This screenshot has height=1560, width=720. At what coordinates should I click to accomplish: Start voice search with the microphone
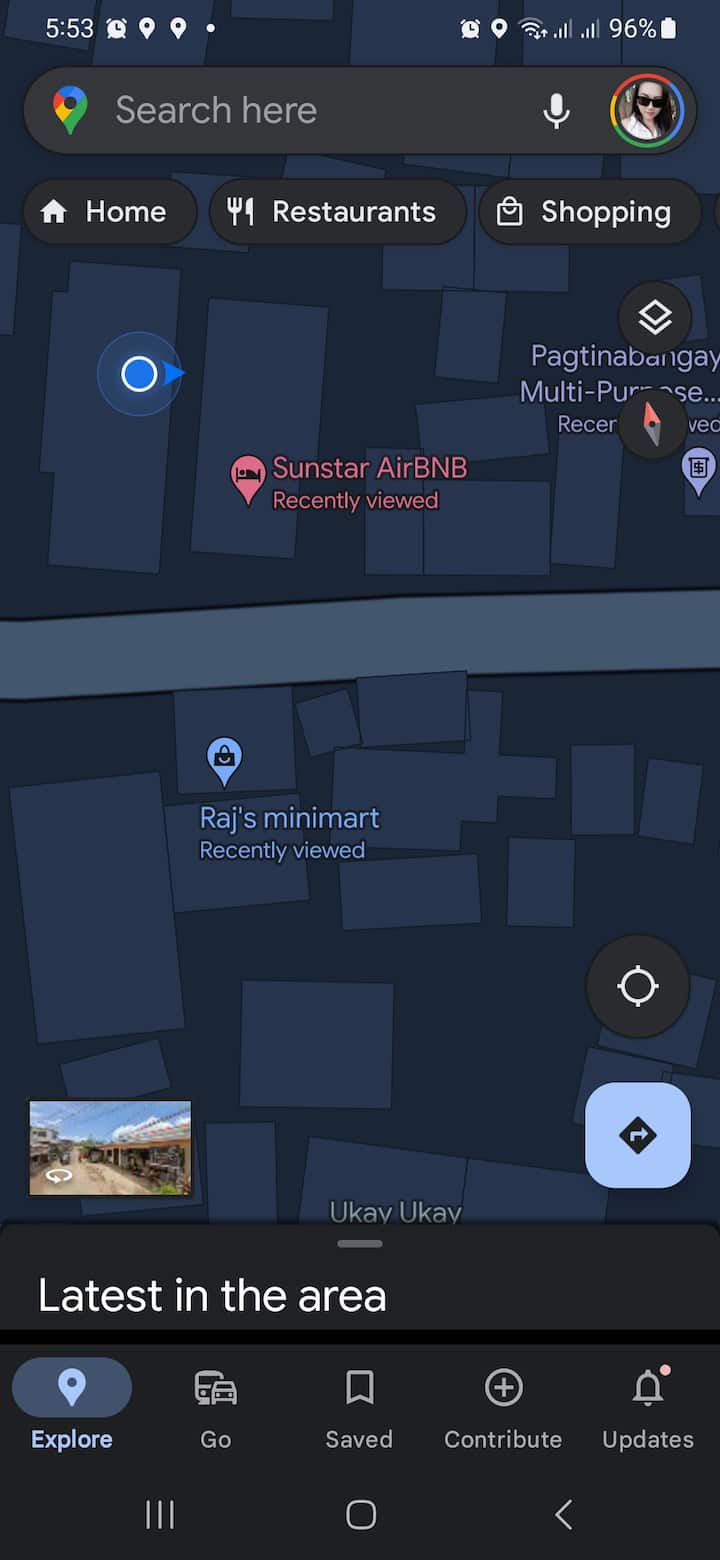[x=556, y=110]
